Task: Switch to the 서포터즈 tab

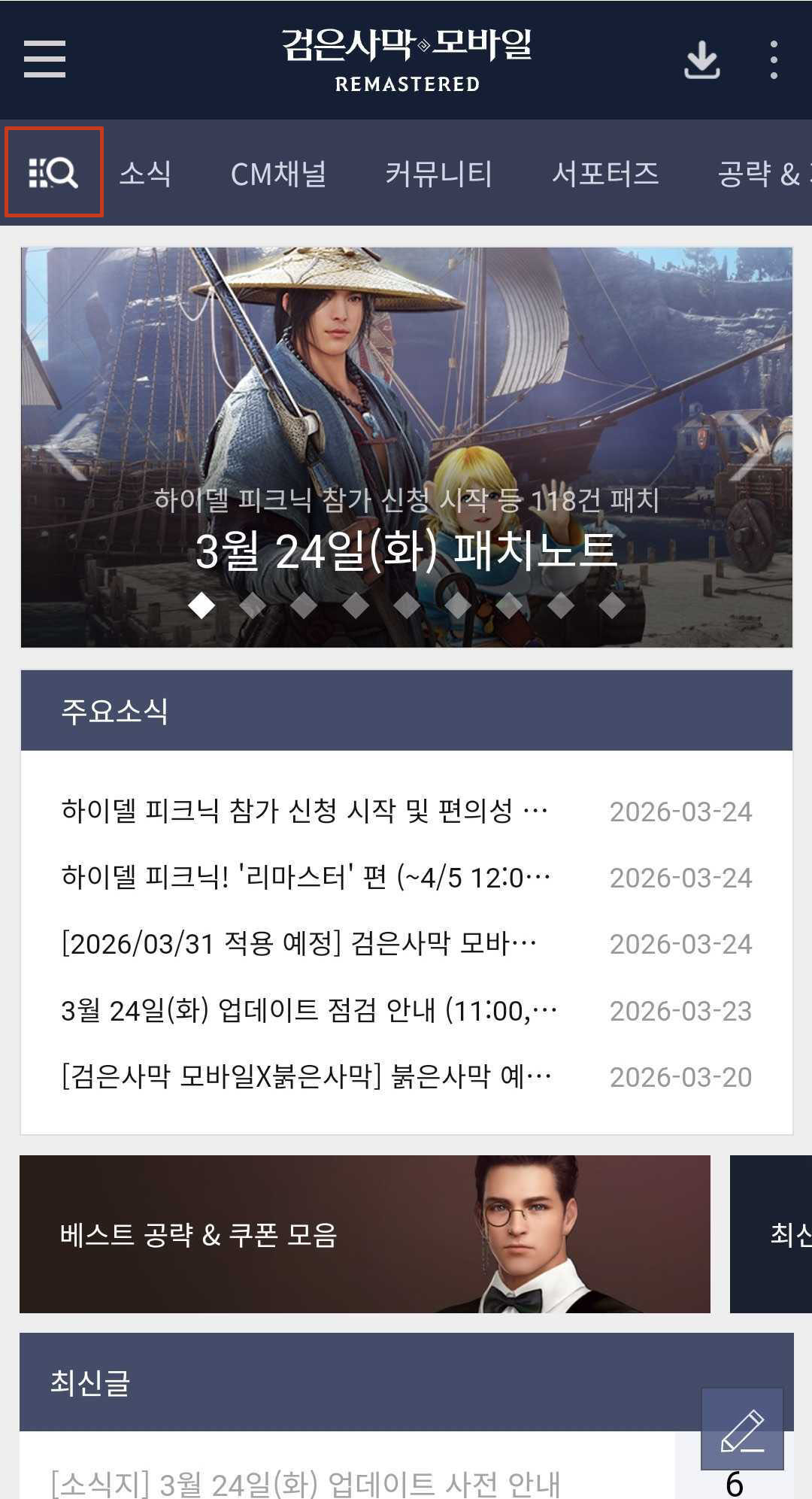Action: point(605,174)
